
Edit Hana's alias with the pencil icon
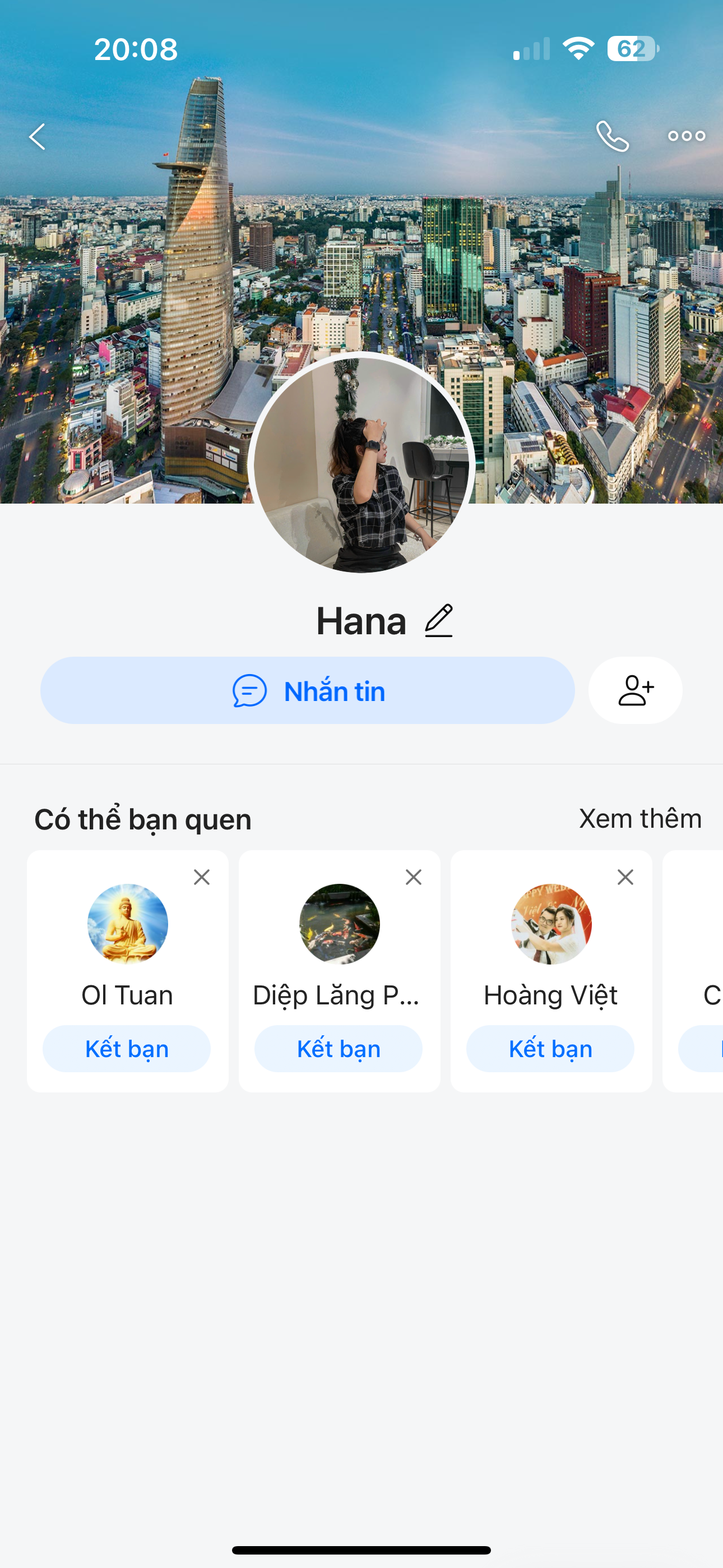439,621
